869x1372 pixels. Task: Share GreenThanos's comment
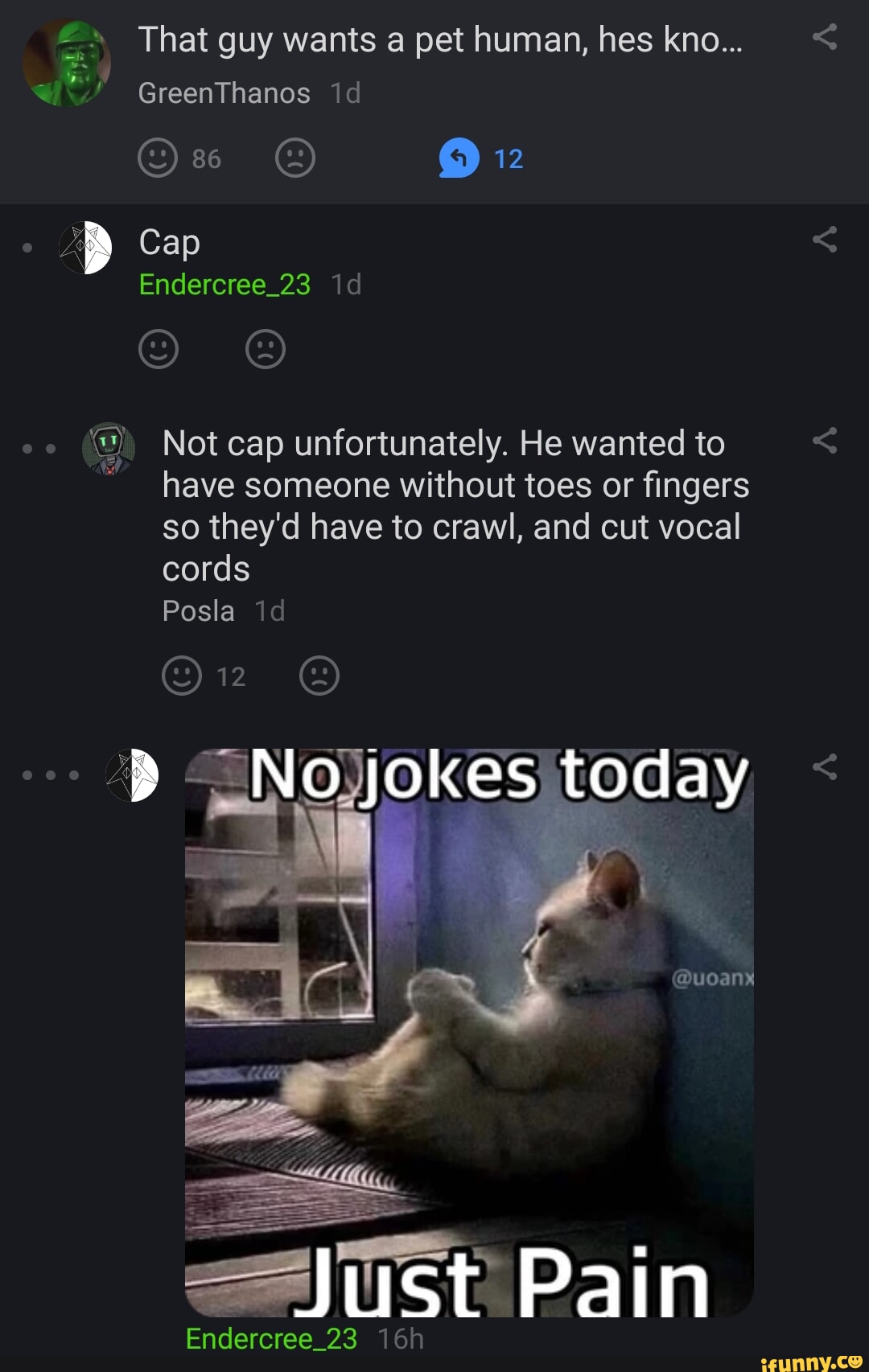(x=825, y=37)
